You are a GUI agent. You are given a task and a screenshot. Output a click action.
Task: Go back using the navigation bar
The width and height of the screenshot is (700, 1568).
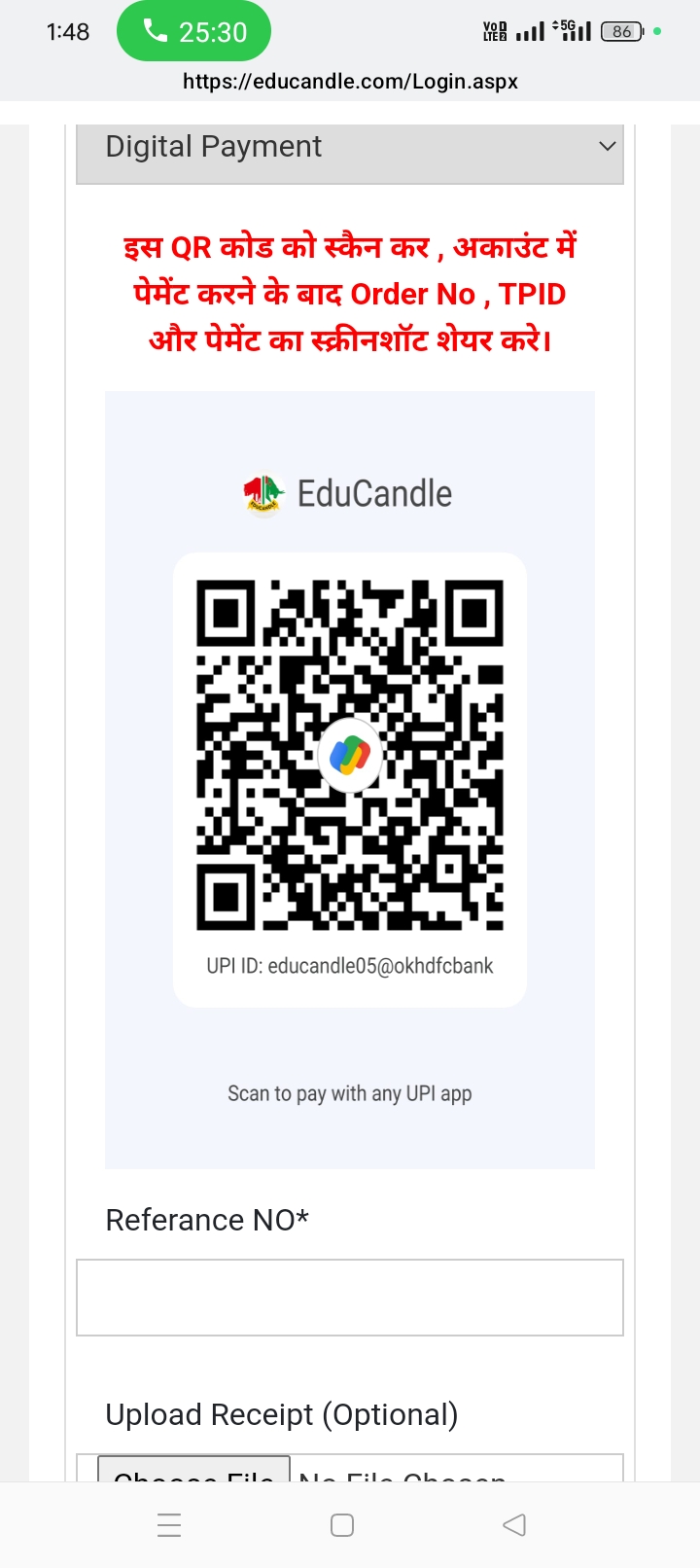tap(514, 1525)
